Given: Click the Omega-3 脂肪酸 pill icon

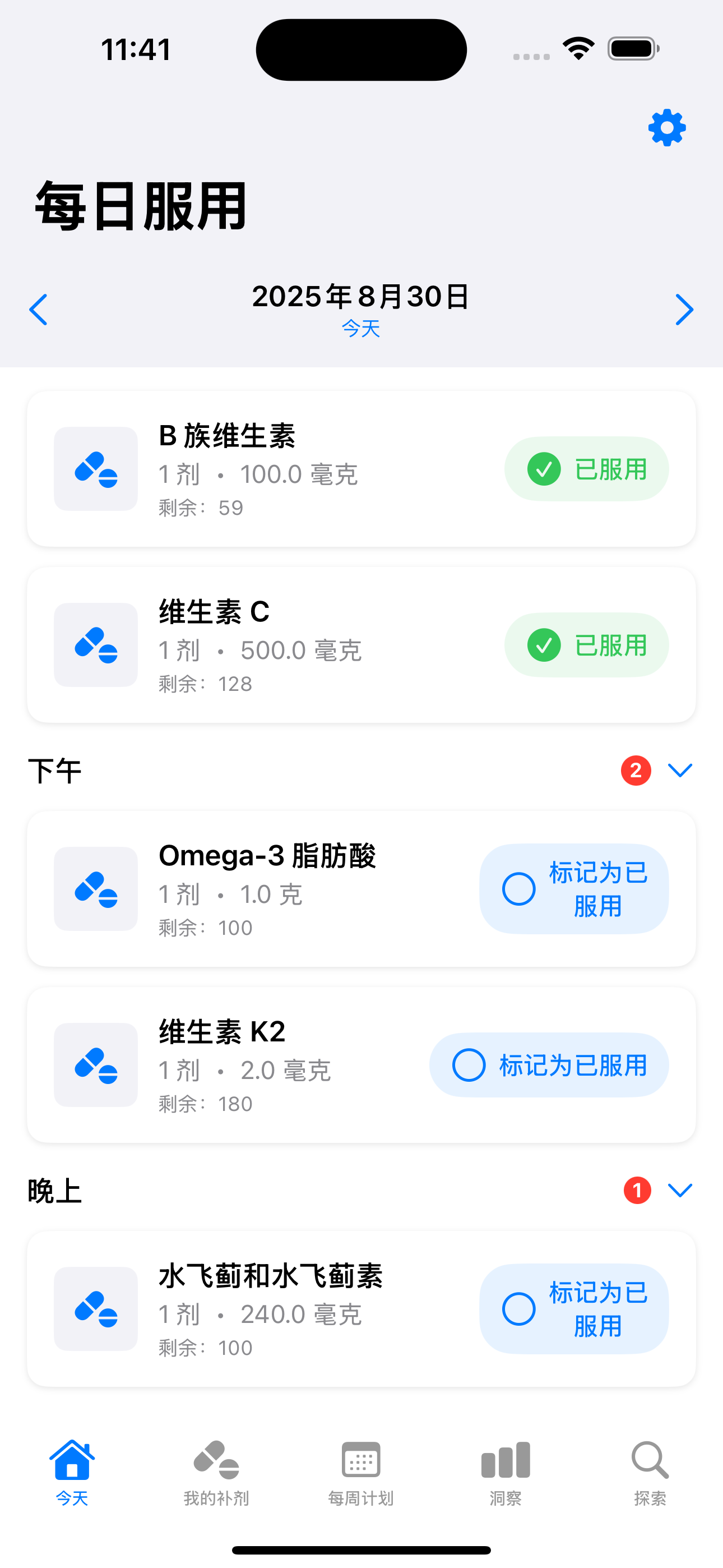Looking at the screenshot, I should click(x=95, y=889).
